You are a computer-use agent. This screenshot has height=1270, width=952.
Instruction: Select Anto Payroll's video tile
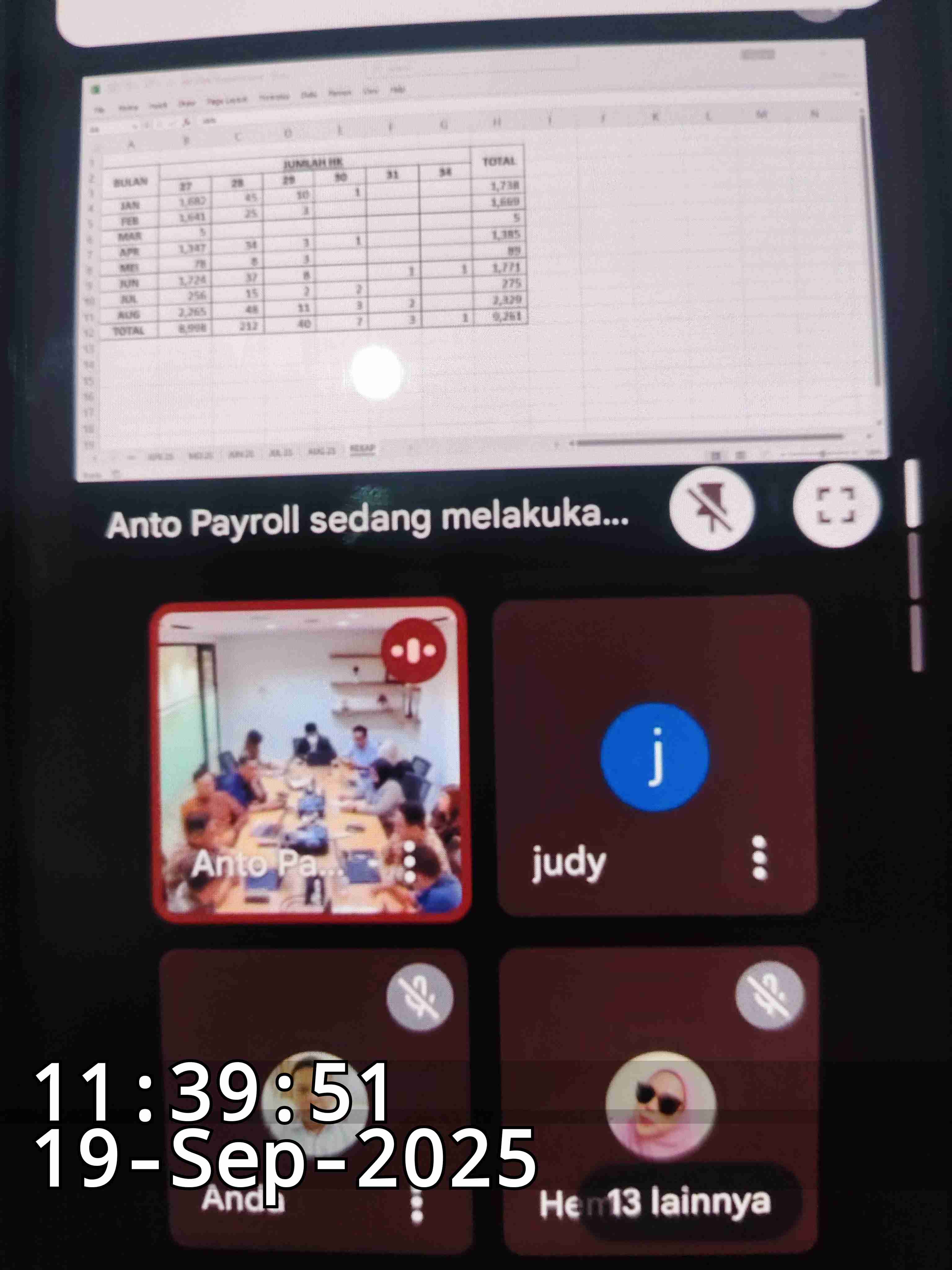pyautogui.click(x=310, y=758)
